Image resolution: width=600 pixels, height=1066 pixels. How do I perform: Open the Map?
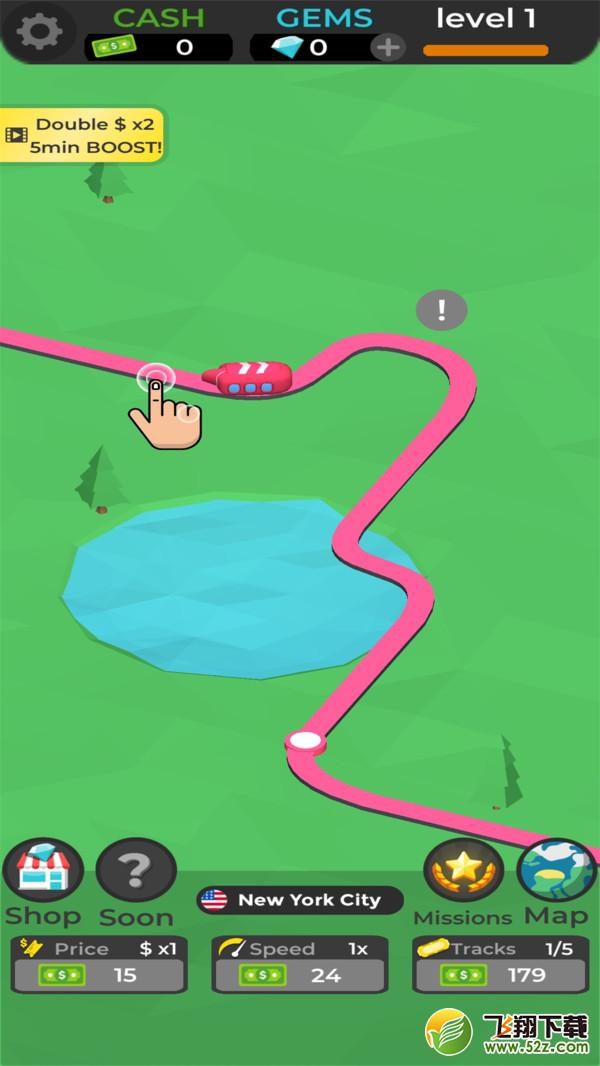point(557,882)
